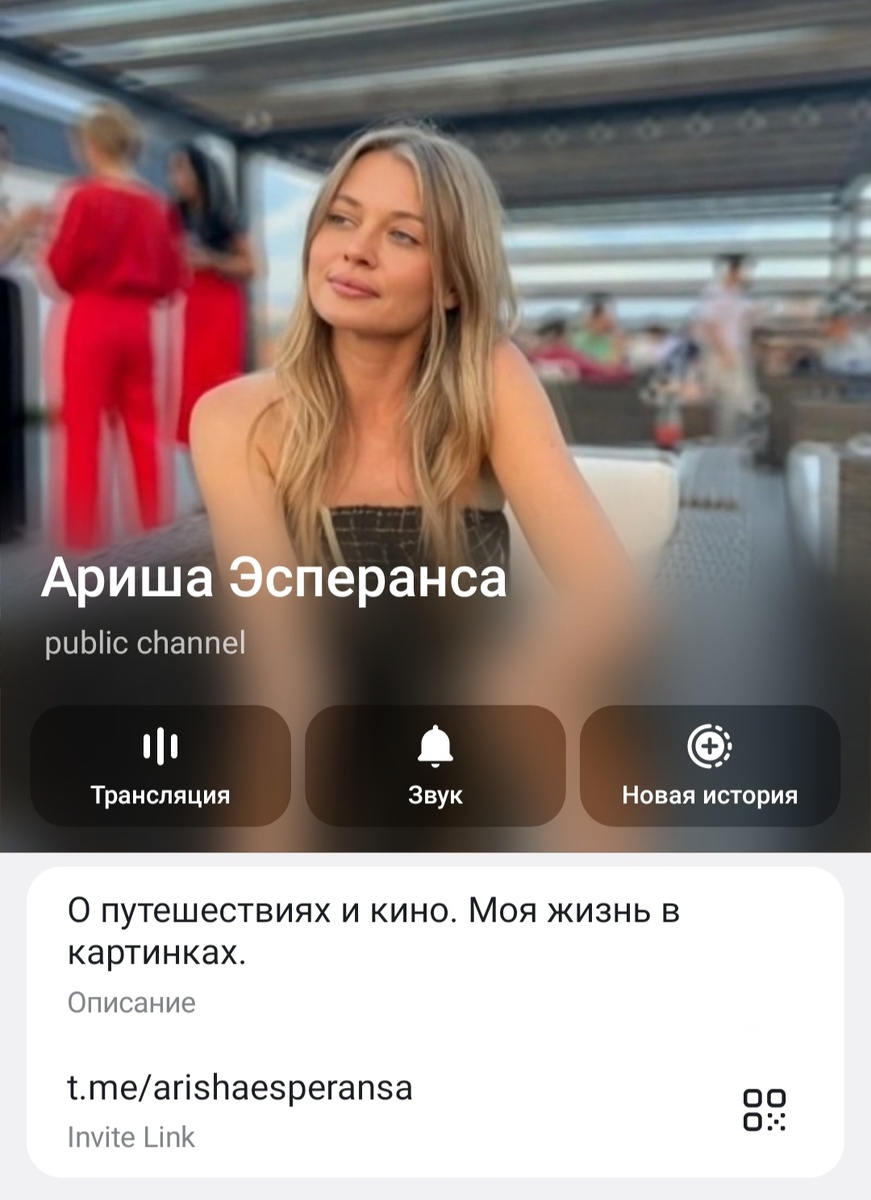Screen dimensions: 871x1200
Task: Toggle channel notifications via the Звук button
Action: coord(435,767)
